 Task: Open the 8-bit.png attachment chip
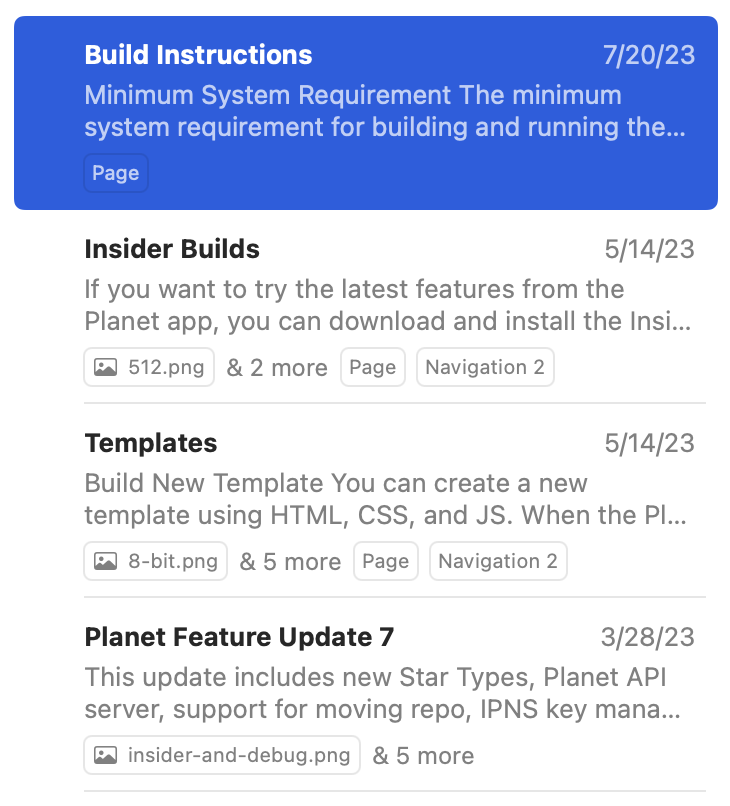pos(155,561)
